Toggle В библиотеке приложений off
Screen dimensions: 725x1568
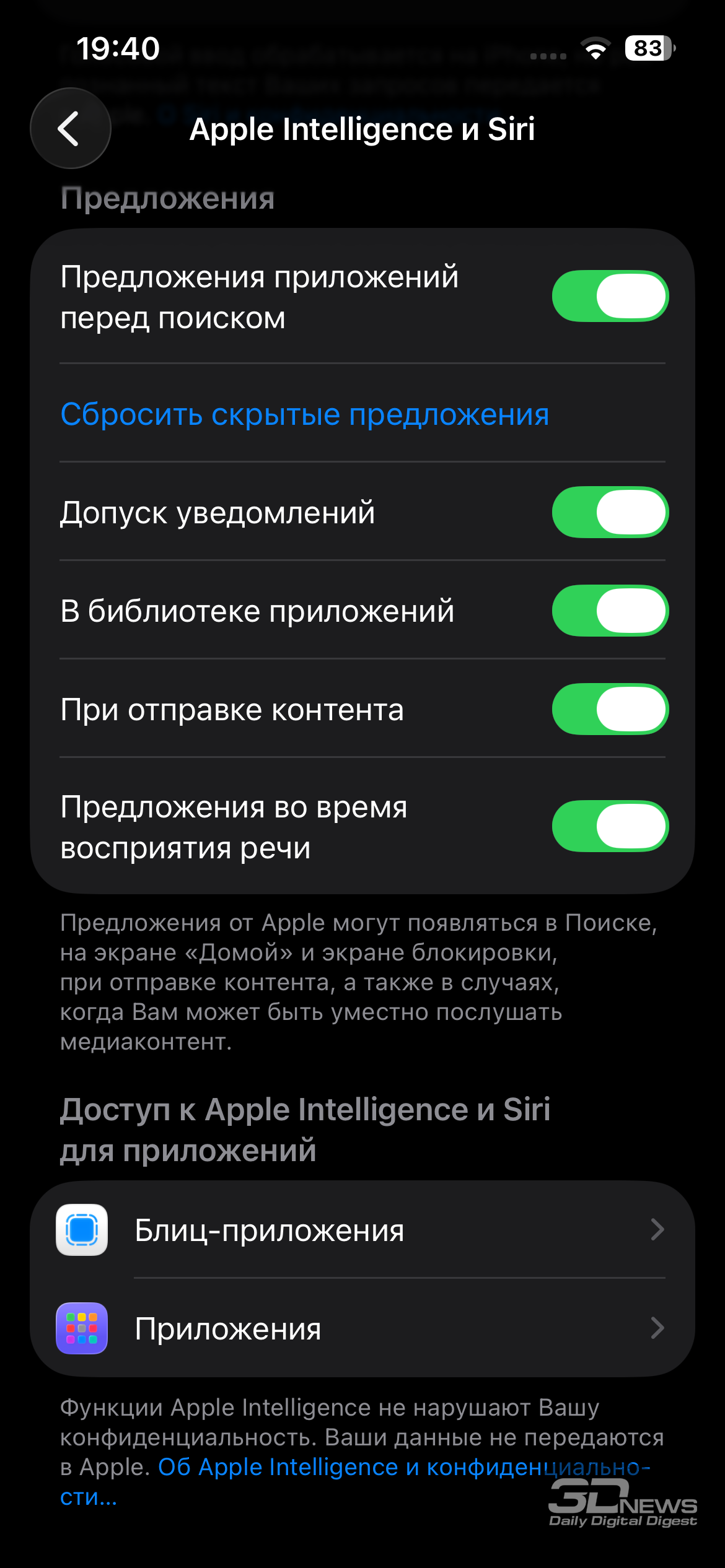(x=610, y=611)
